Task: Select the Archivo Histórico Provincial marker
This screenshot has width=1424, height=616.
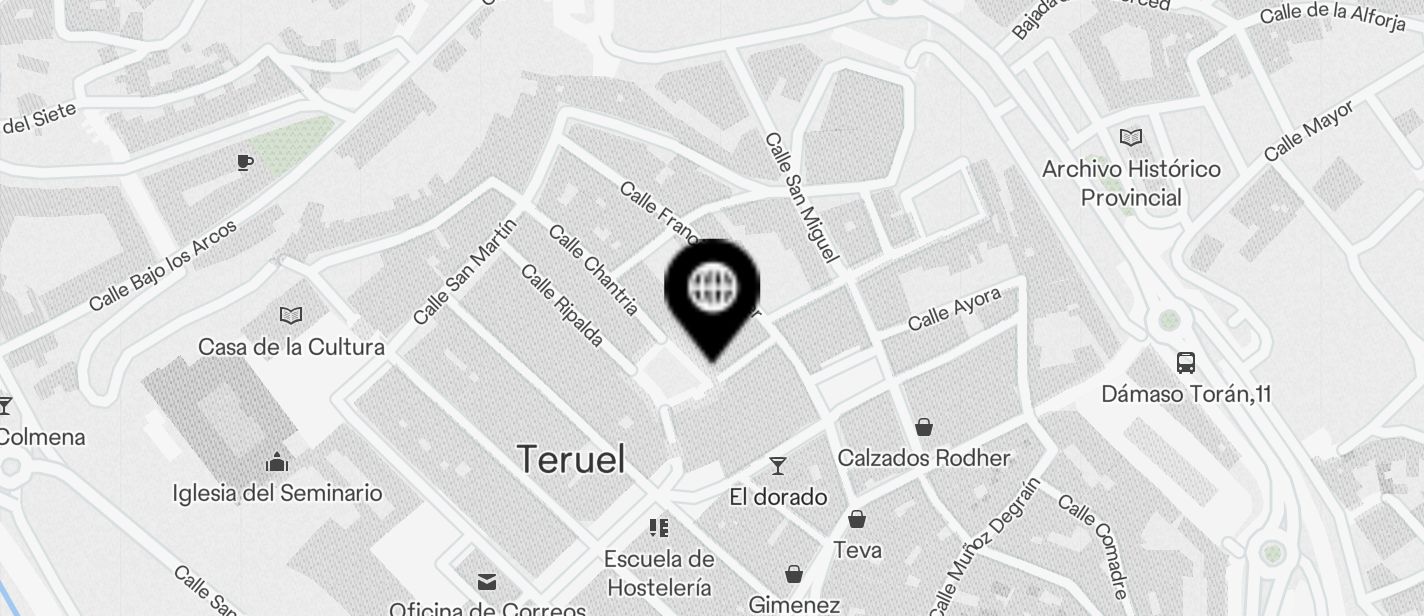Action: click(x=1131, y=138)
